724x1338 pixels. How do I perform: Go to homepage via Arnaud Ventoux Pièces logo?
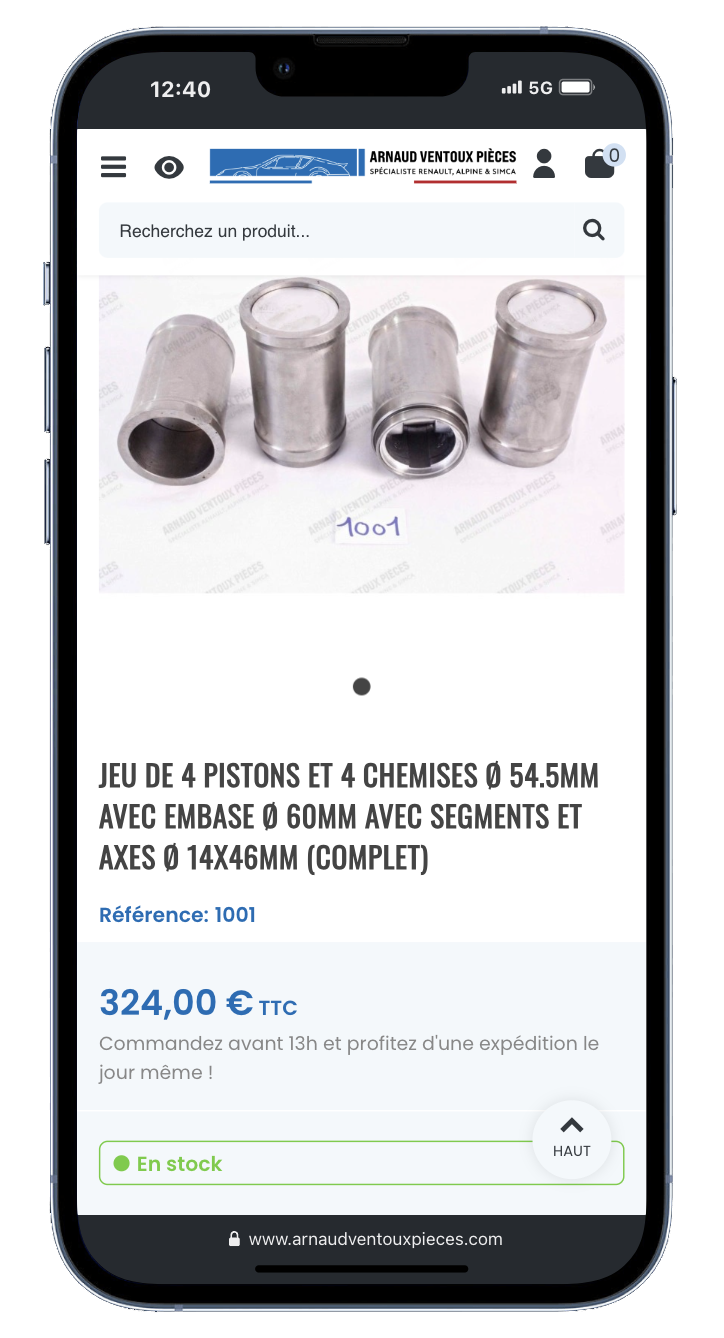click(363, 166)
